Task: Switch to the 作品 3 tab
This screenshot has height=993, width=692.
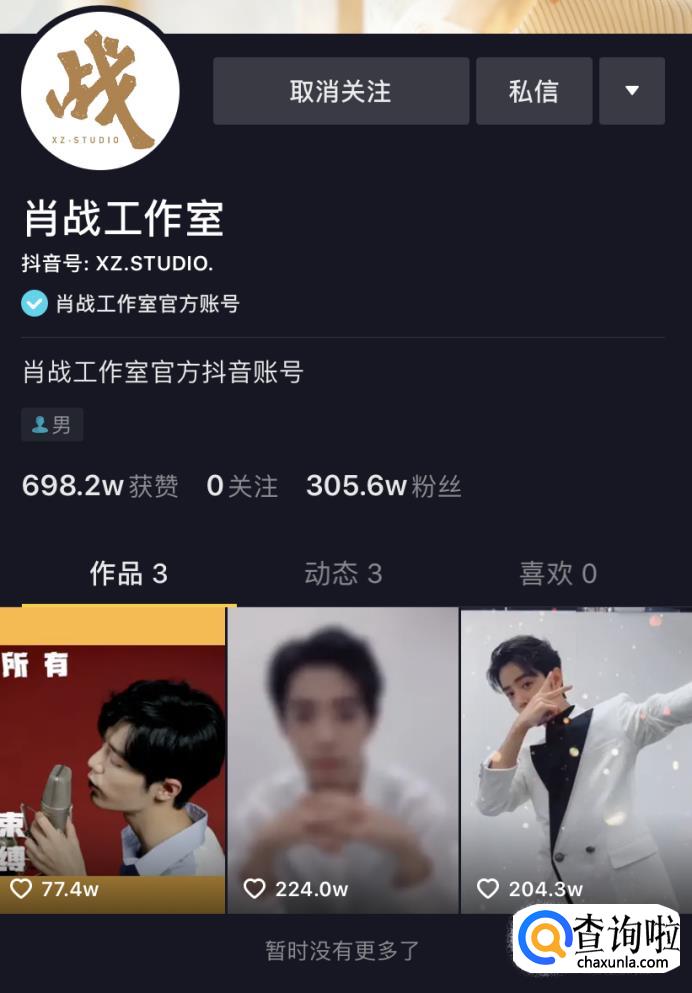Action: [128, 573]
